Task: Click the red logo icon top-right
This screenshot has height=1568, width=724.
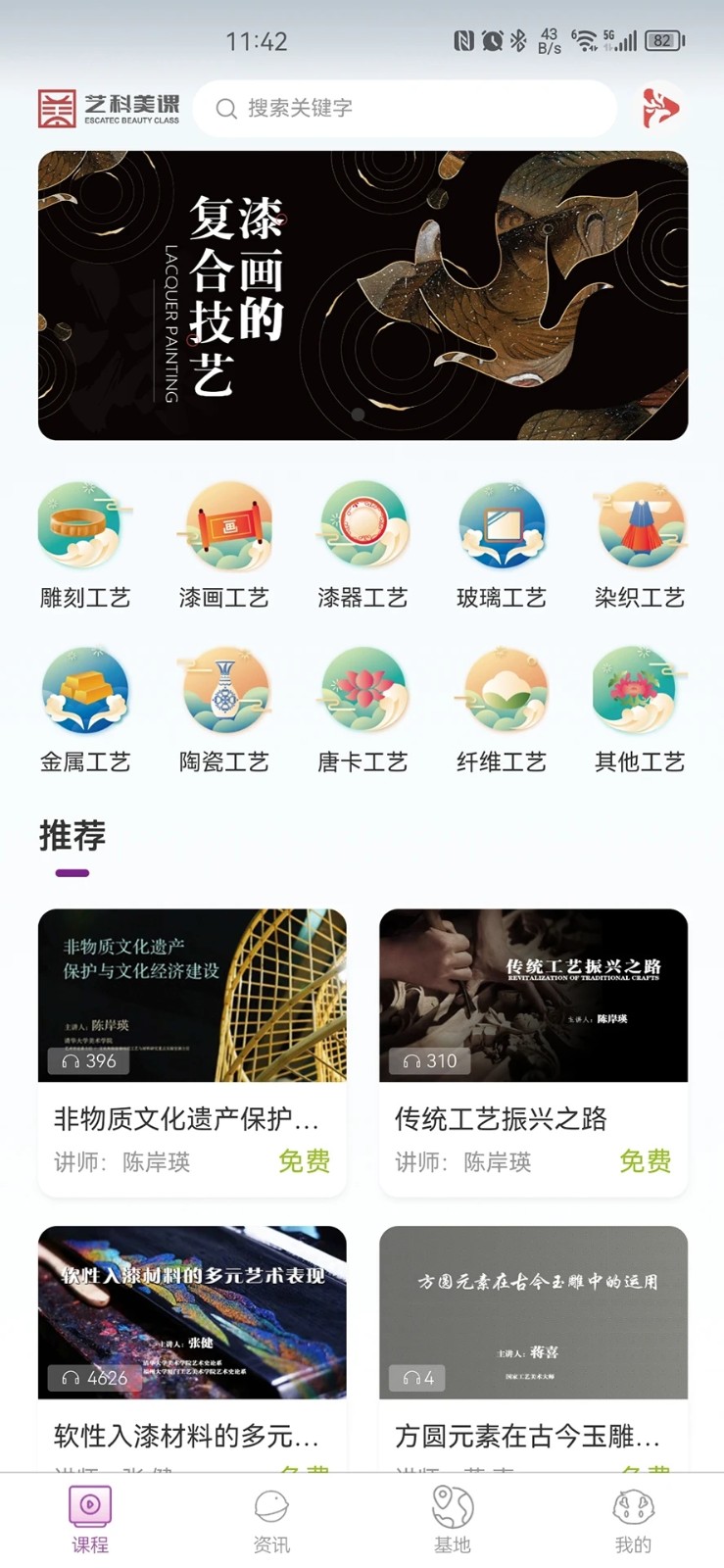Action: click(660, 110)
